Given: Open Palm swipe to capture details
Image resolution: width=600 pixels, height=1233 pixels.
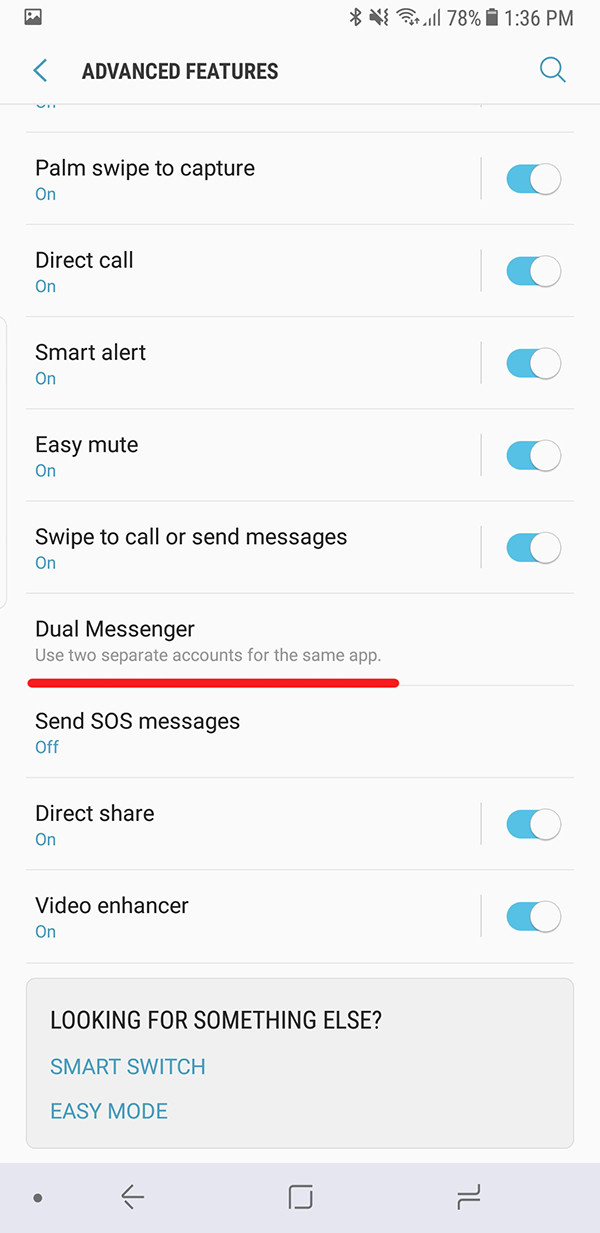Looking at the screenshot, I should pyautogui.click(x=145, y=178).
